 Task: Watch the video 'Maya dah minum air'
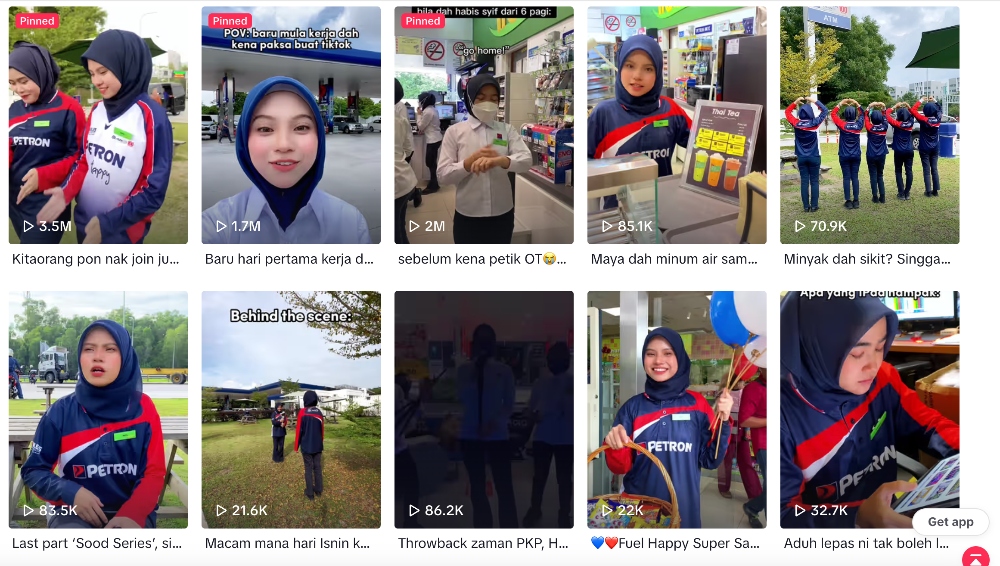[677, 125]
